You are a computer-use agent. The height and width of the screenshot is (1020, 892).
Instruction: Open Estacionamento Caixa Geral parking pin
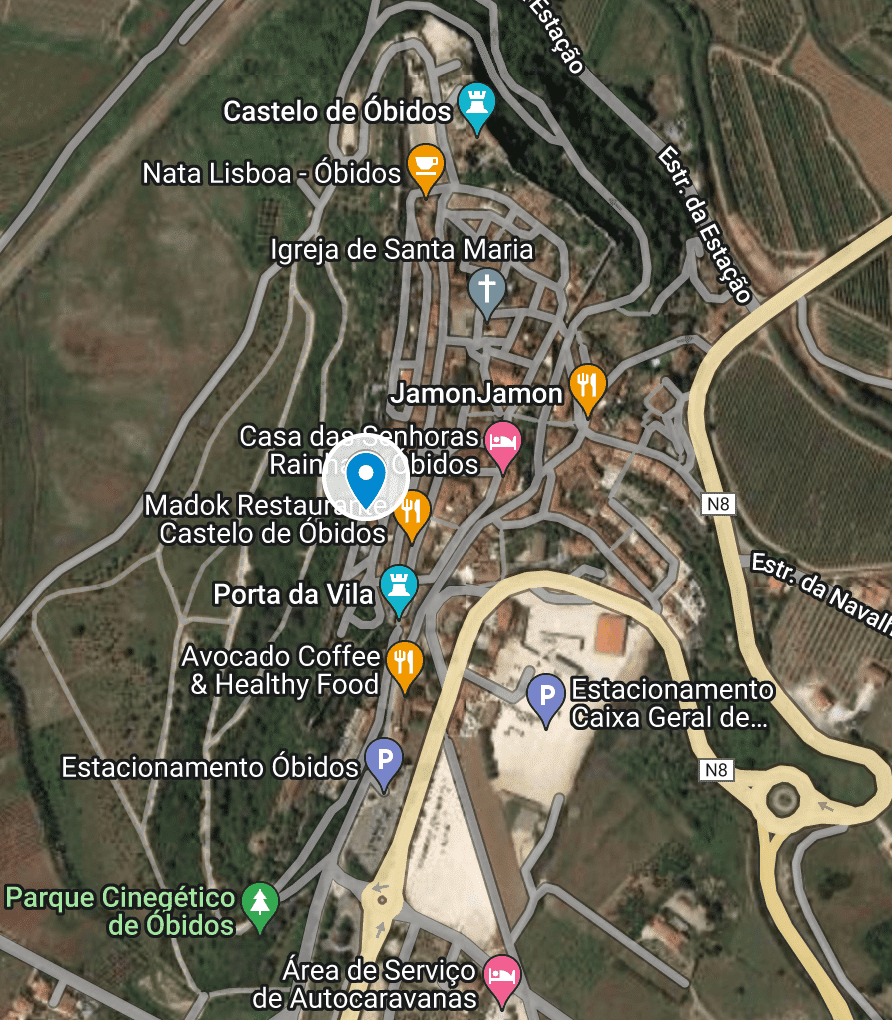[546, 697]
